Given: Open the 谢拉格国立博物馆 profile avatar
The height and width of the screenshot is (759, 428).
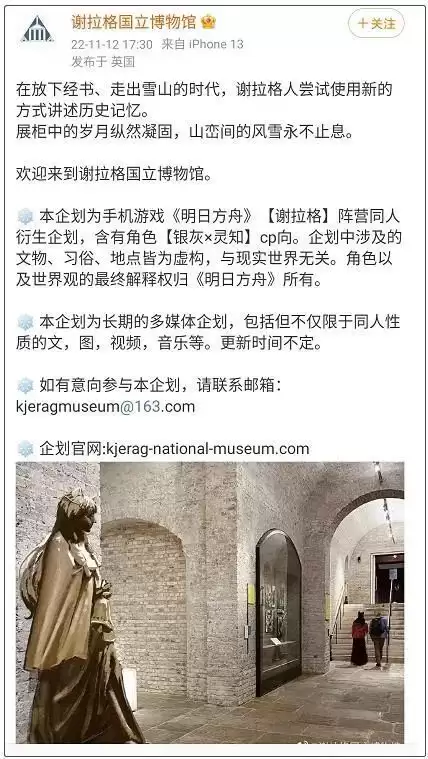Looking at the screenshot, I should click(x=37, y=30).
